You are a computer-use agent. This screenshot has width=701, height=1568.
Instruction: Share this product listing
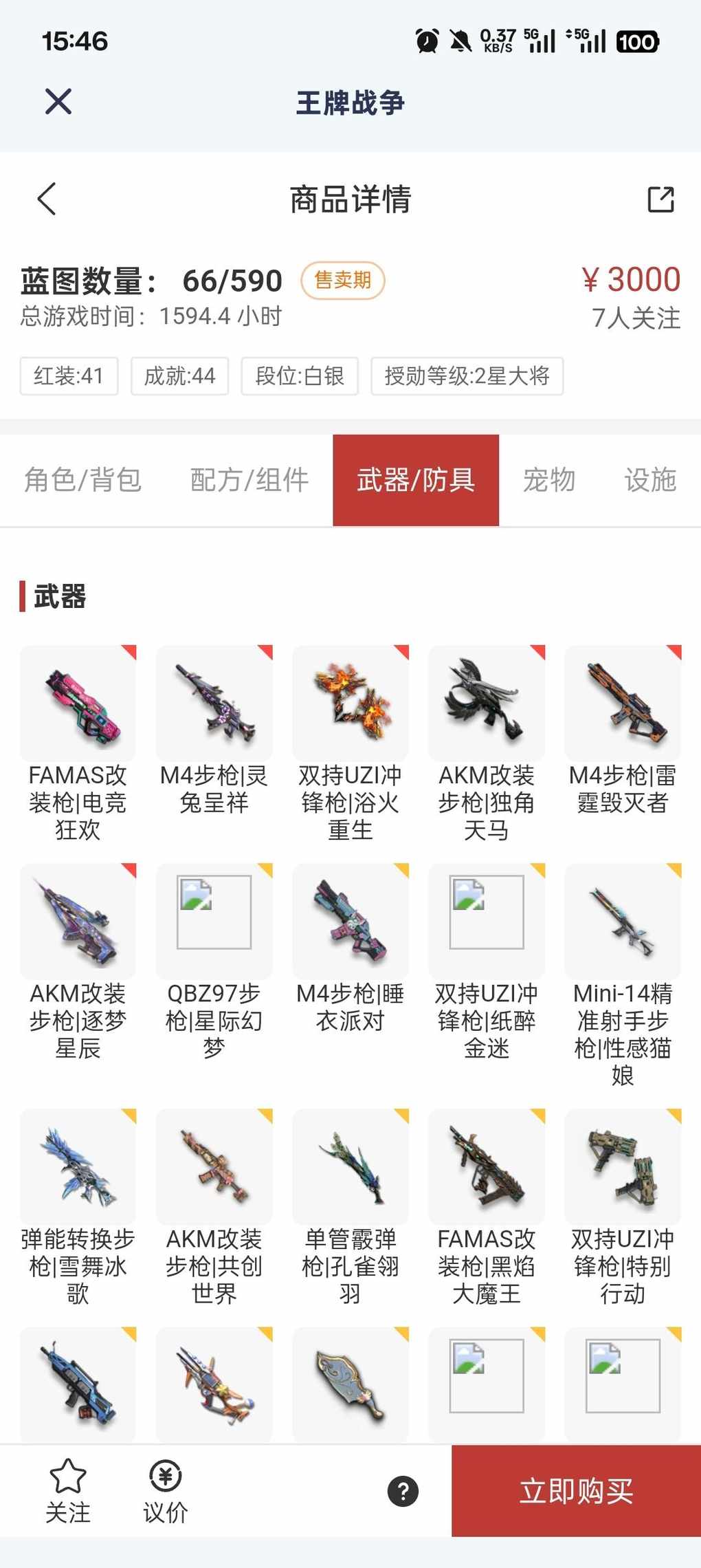tap(660, 199)
